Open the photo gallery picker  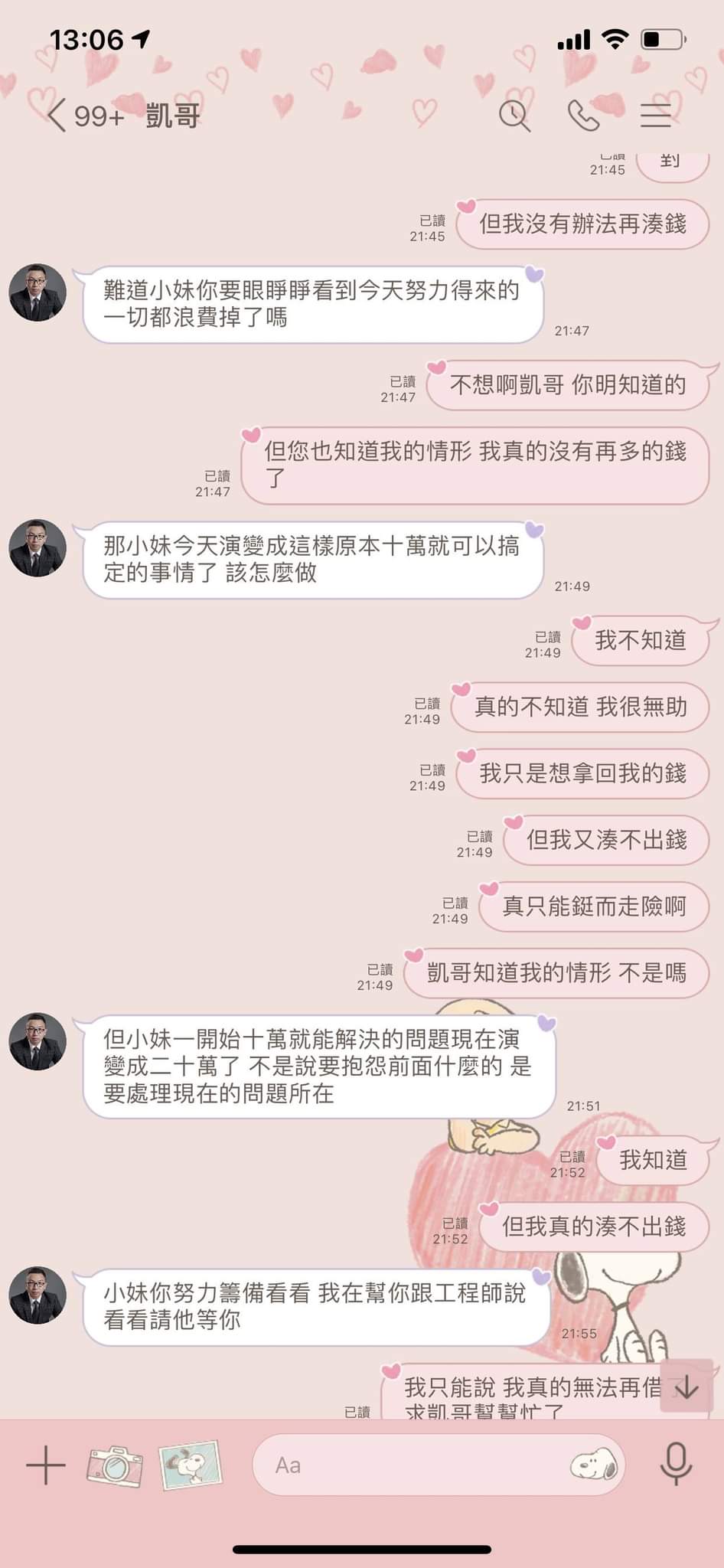click(190, 1465)
